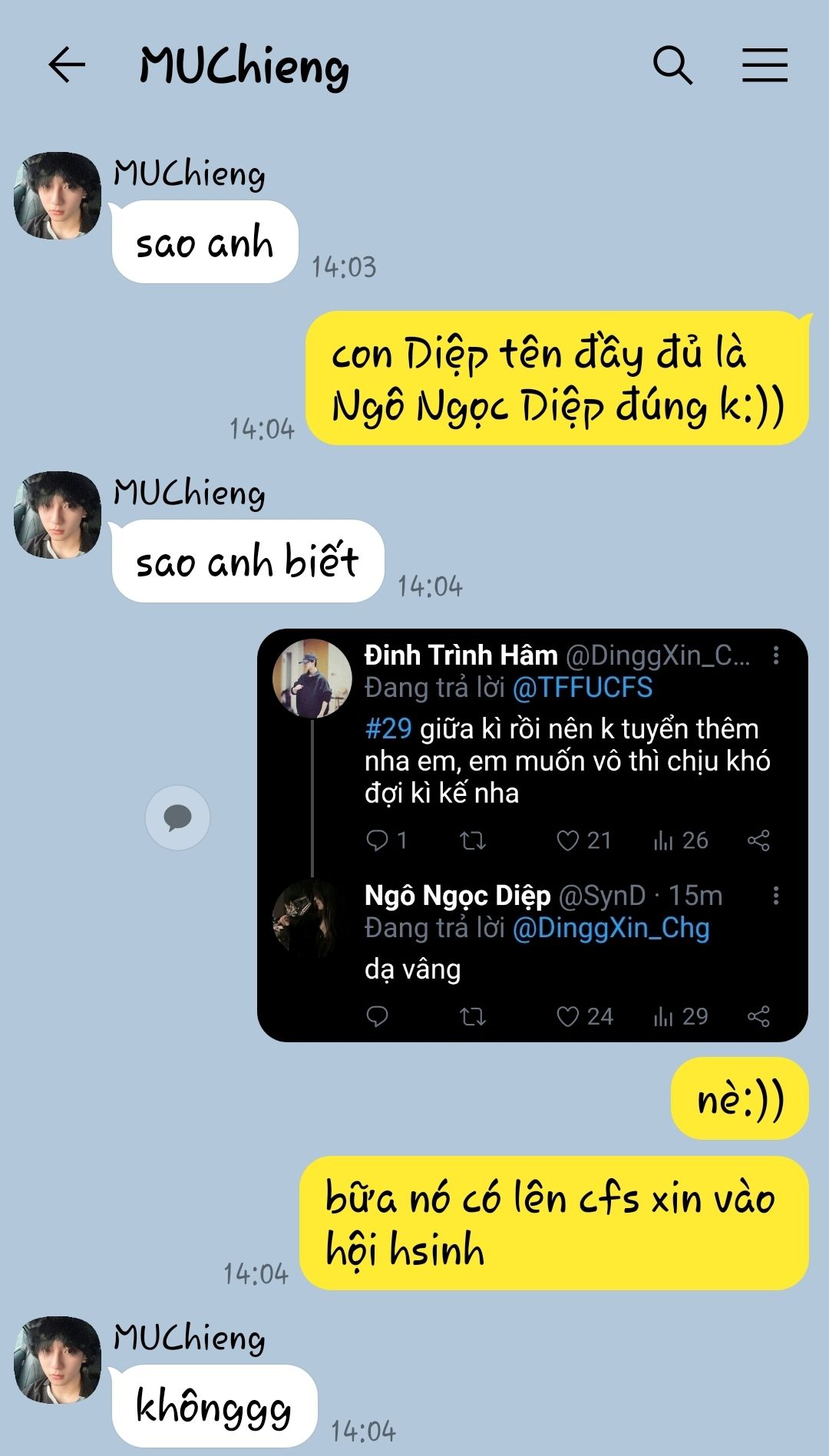Open the chat's hamburger menu
The image size is (829, 1456).
(x=765, y=64)
